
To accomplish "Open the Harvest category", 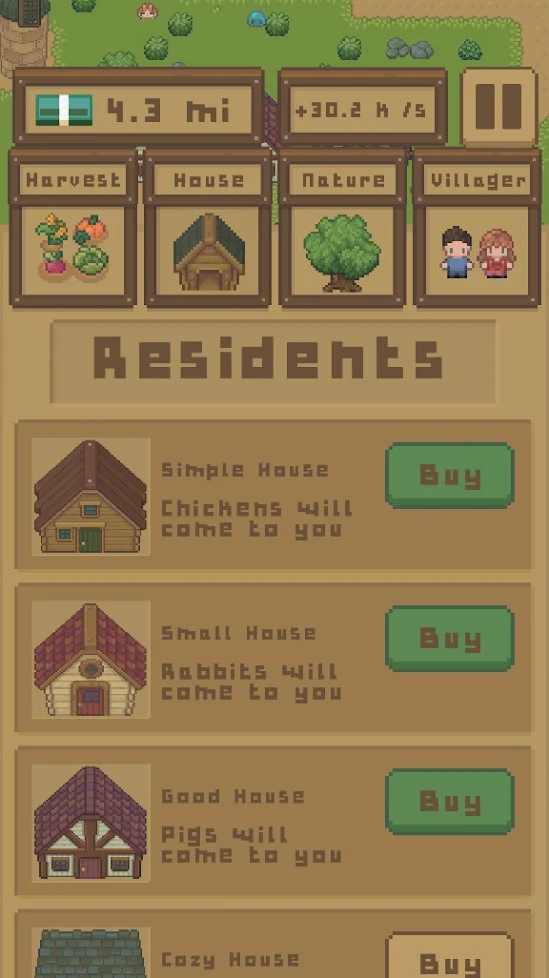I will [73, 228].
